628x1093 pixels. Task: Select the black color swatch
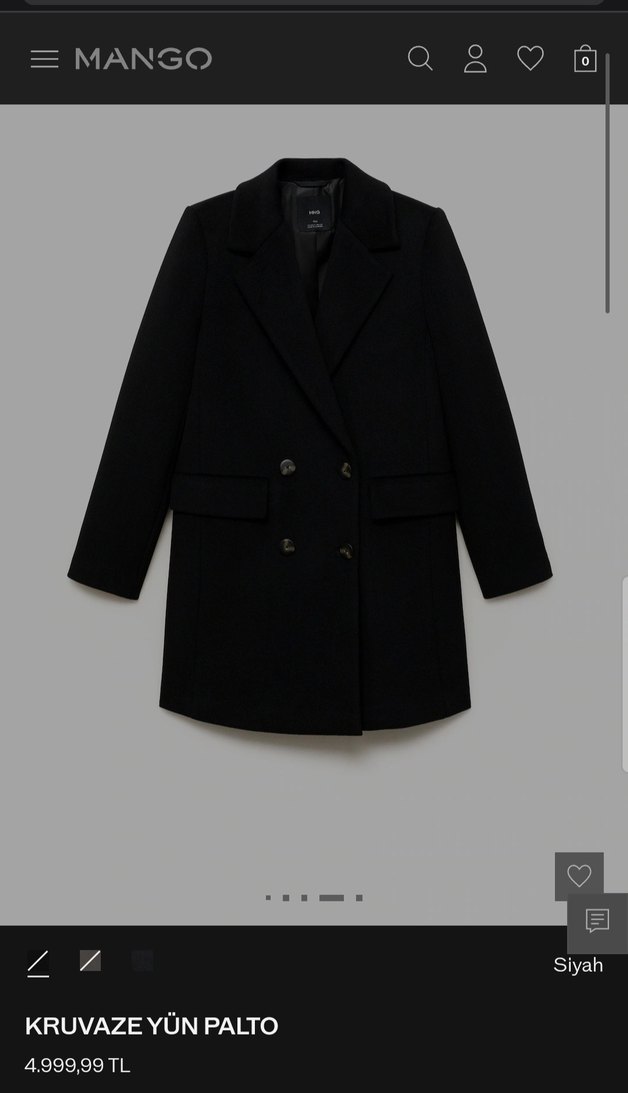(x=38, y=963)
